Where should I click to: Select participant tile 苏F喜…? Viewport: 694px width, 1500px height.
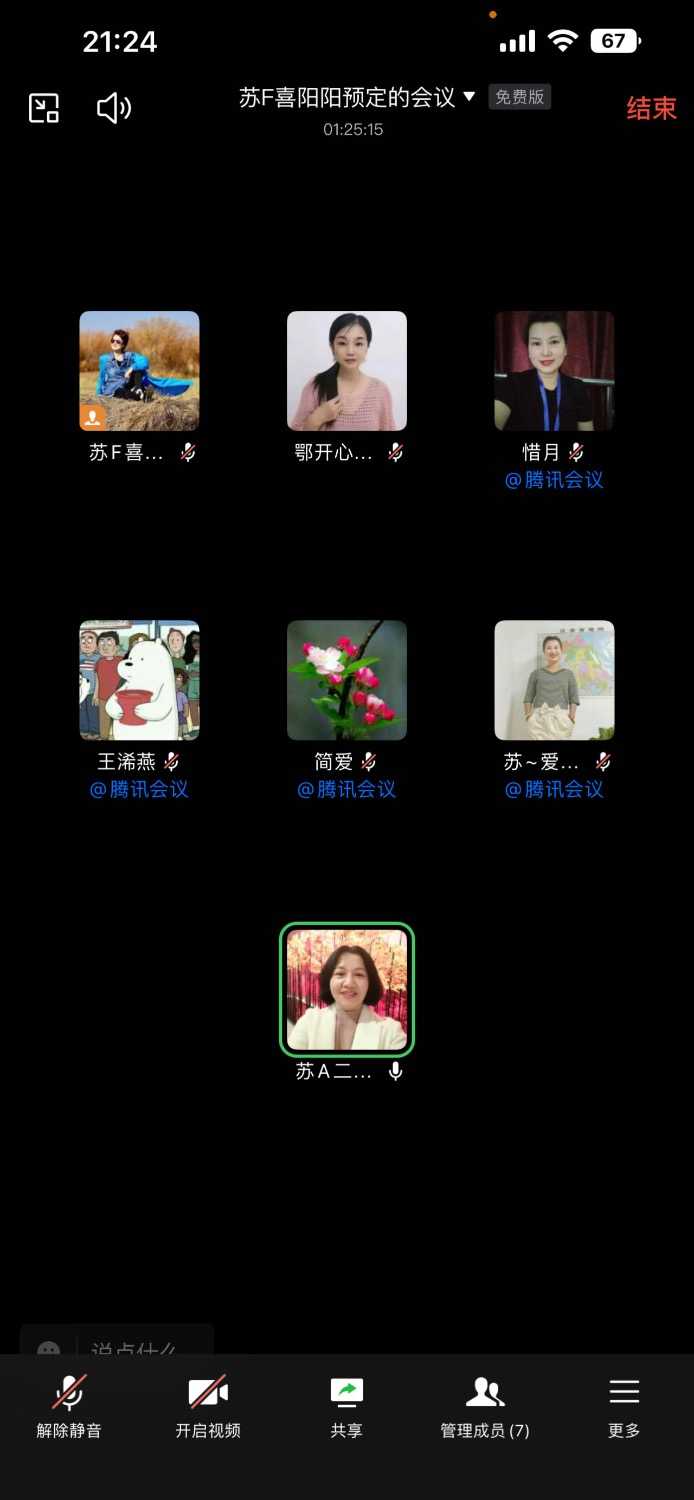[x=139, y=371]
